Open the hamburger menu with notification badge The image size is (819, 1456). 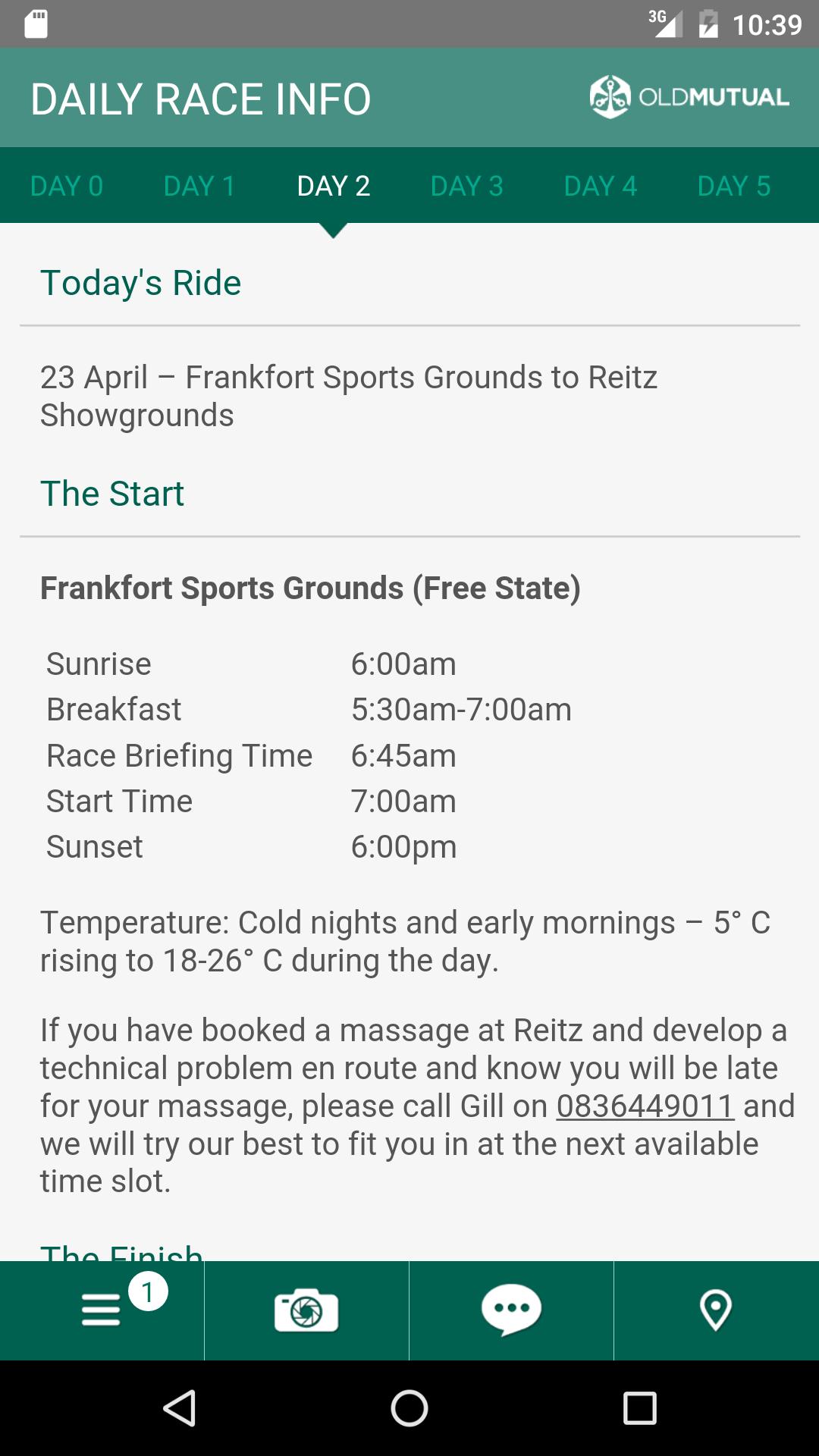click(x=102, y=1310)
